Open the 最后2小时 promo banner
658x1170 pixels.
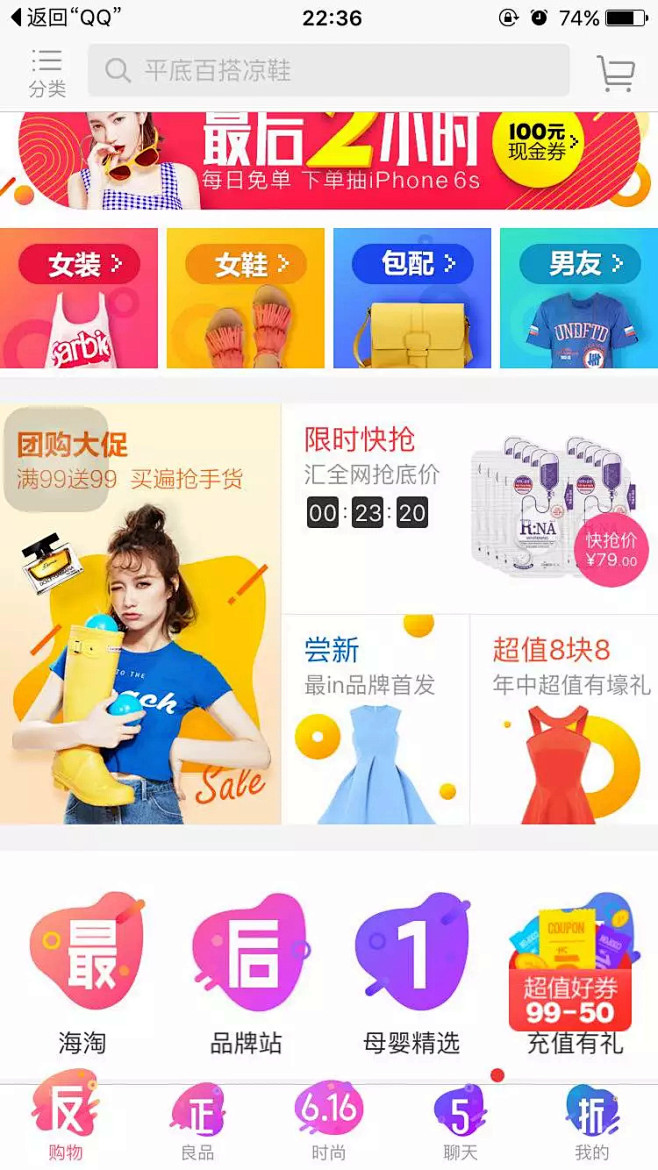(328, 160)
